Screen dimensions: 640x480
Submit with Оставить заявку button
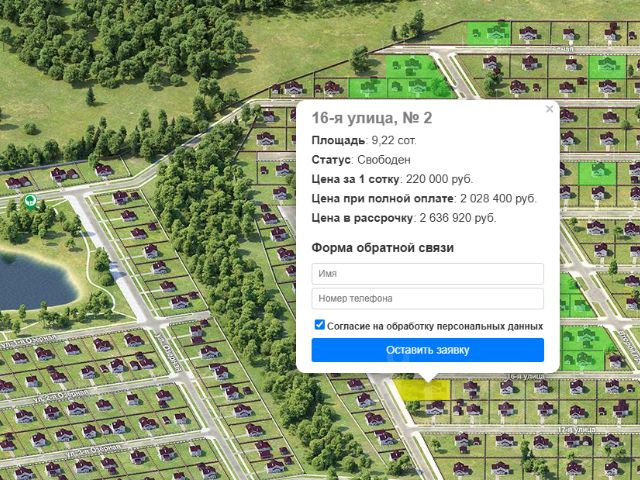coord(427,350)
